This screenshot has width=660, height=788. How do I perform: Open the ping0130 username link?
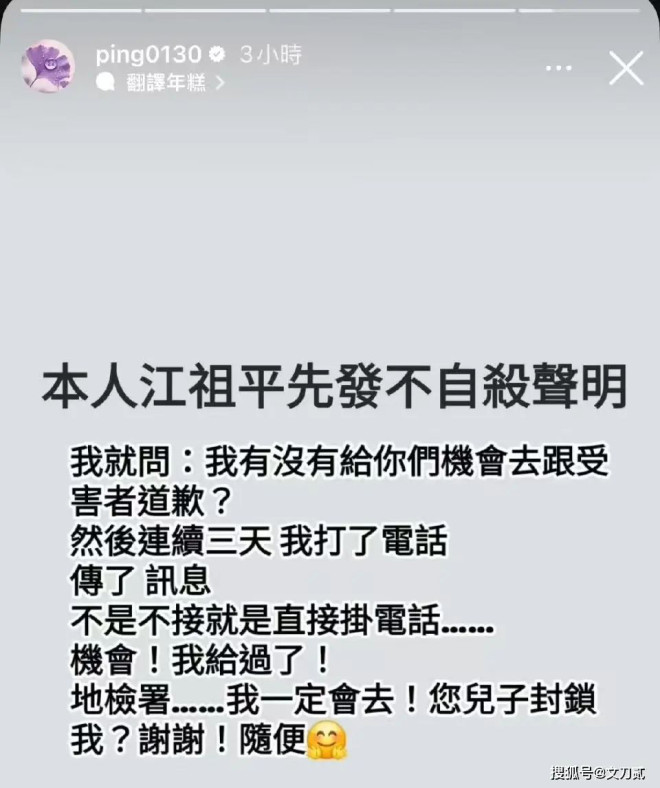(149, 55)
